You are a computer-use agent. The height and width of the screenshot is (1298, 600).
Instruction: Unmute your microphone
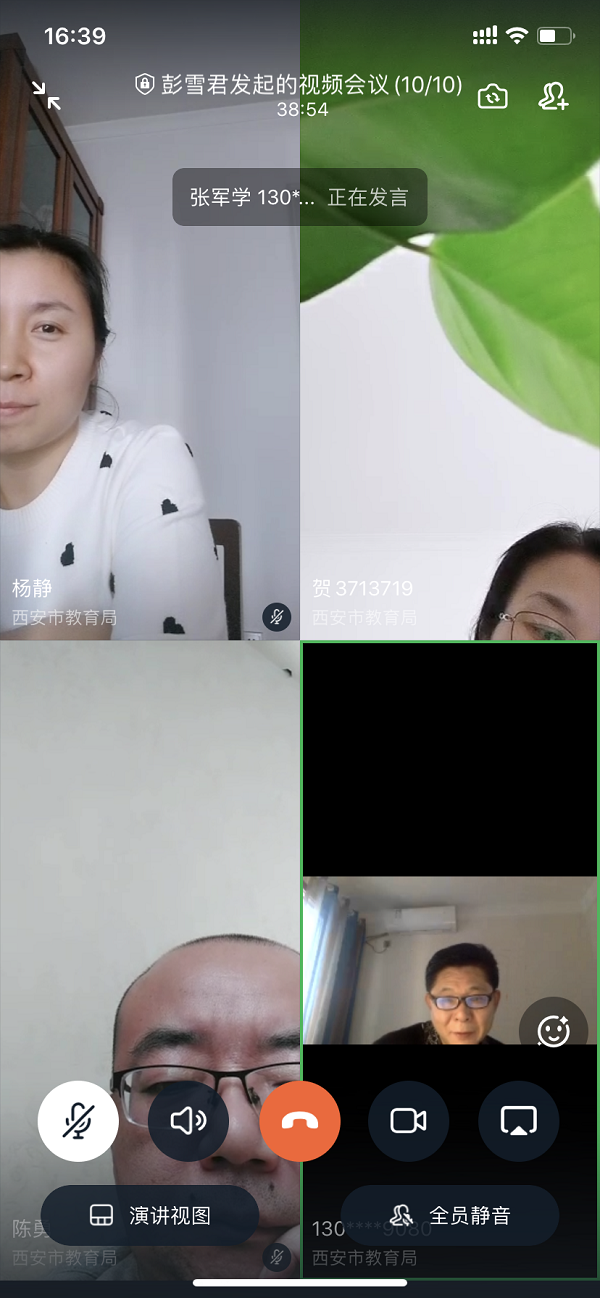pos(78,1121)
